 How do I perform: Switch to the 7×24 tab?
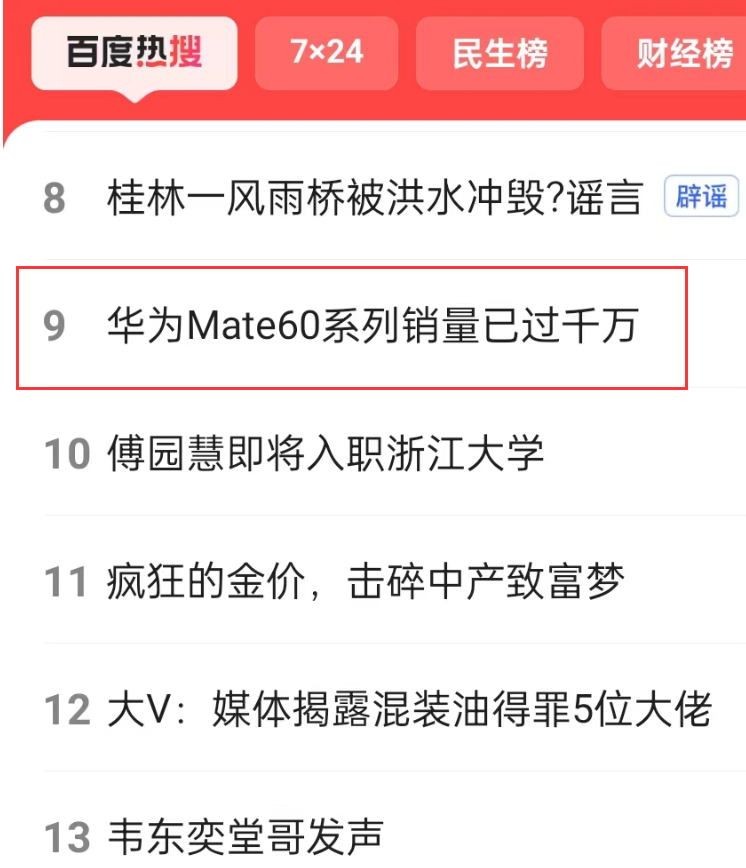tap(326, 53)
